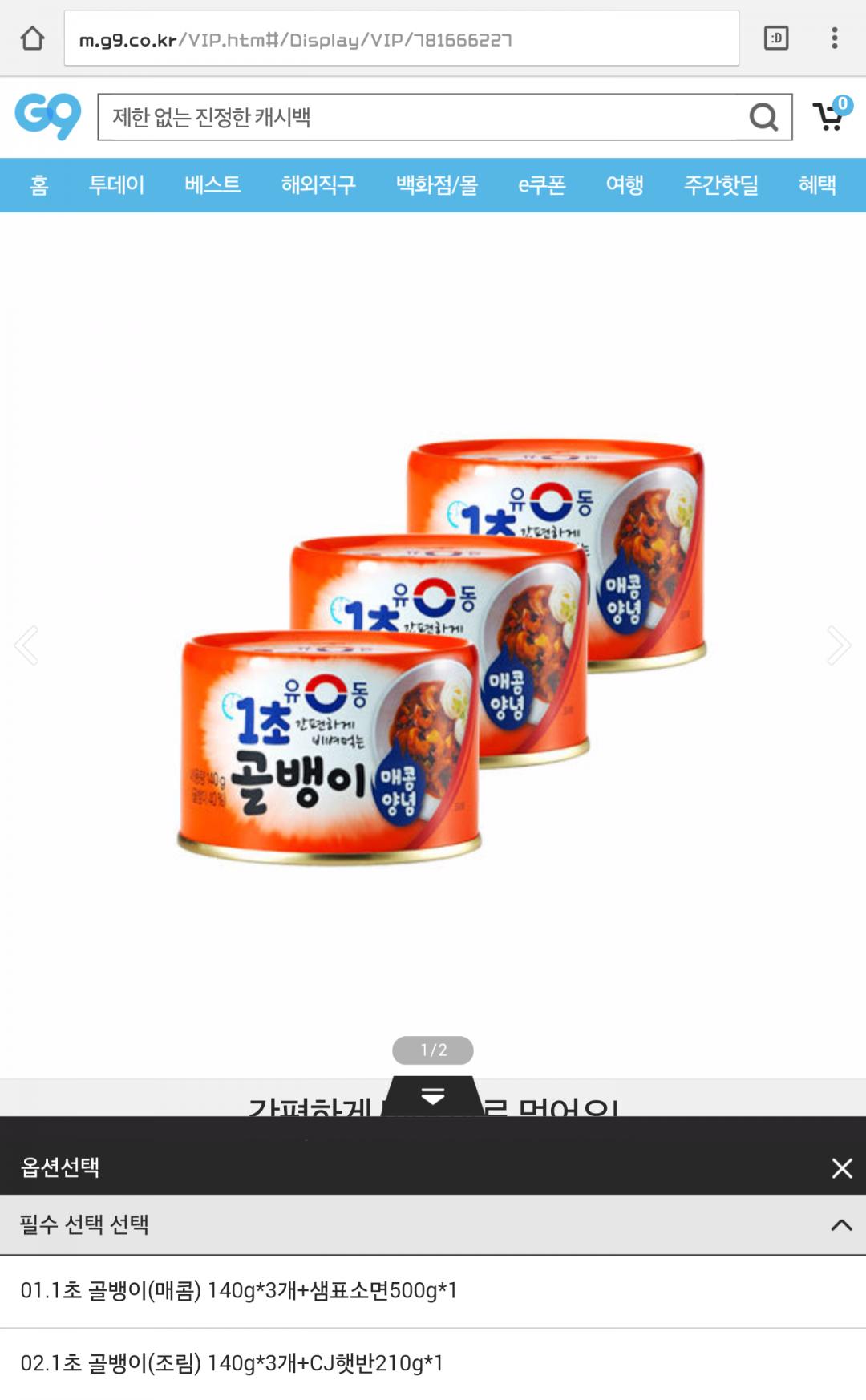
Task: Switch to the 홈 tab
Action: pyautogui.click(x=38, y=185)
